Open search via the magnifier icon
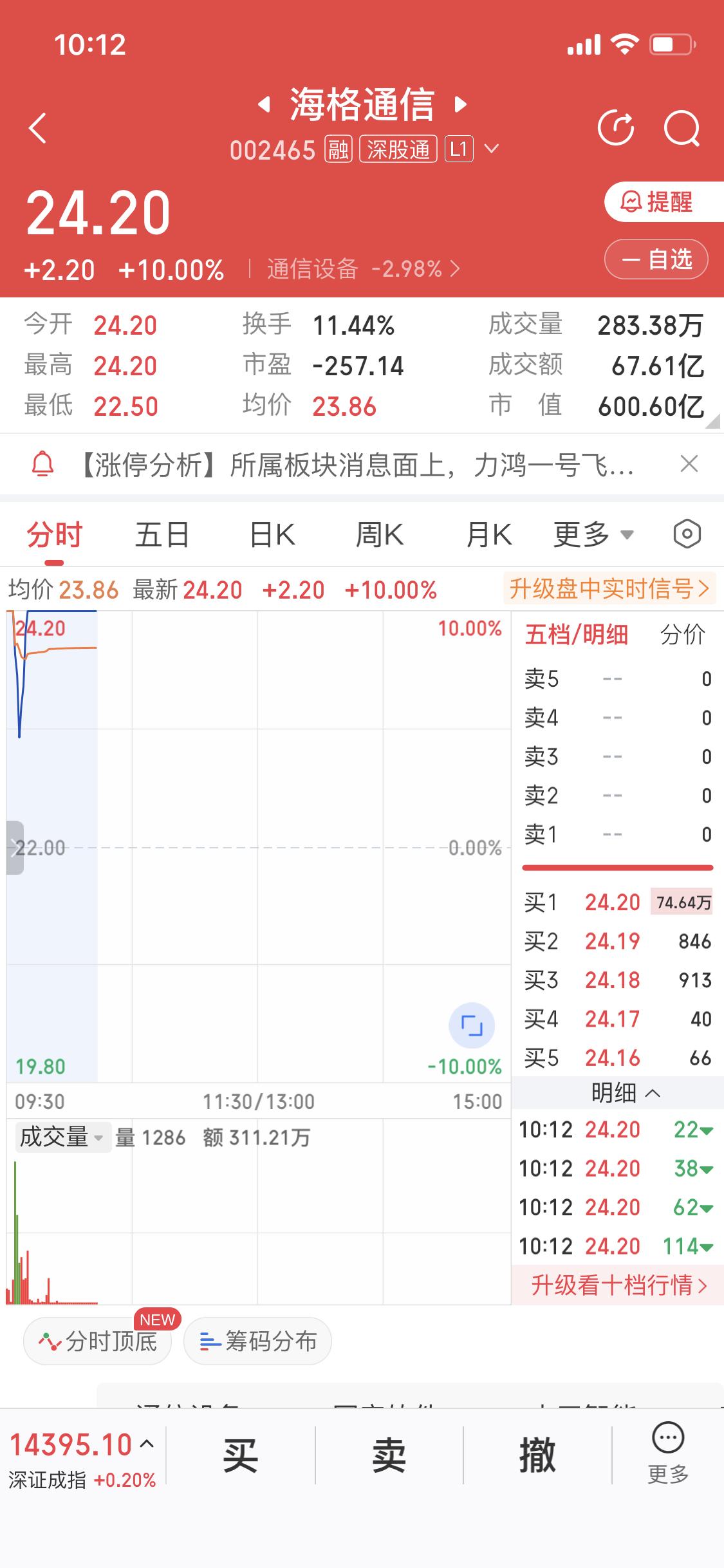 pyautogui.click(x=683, y=127)
